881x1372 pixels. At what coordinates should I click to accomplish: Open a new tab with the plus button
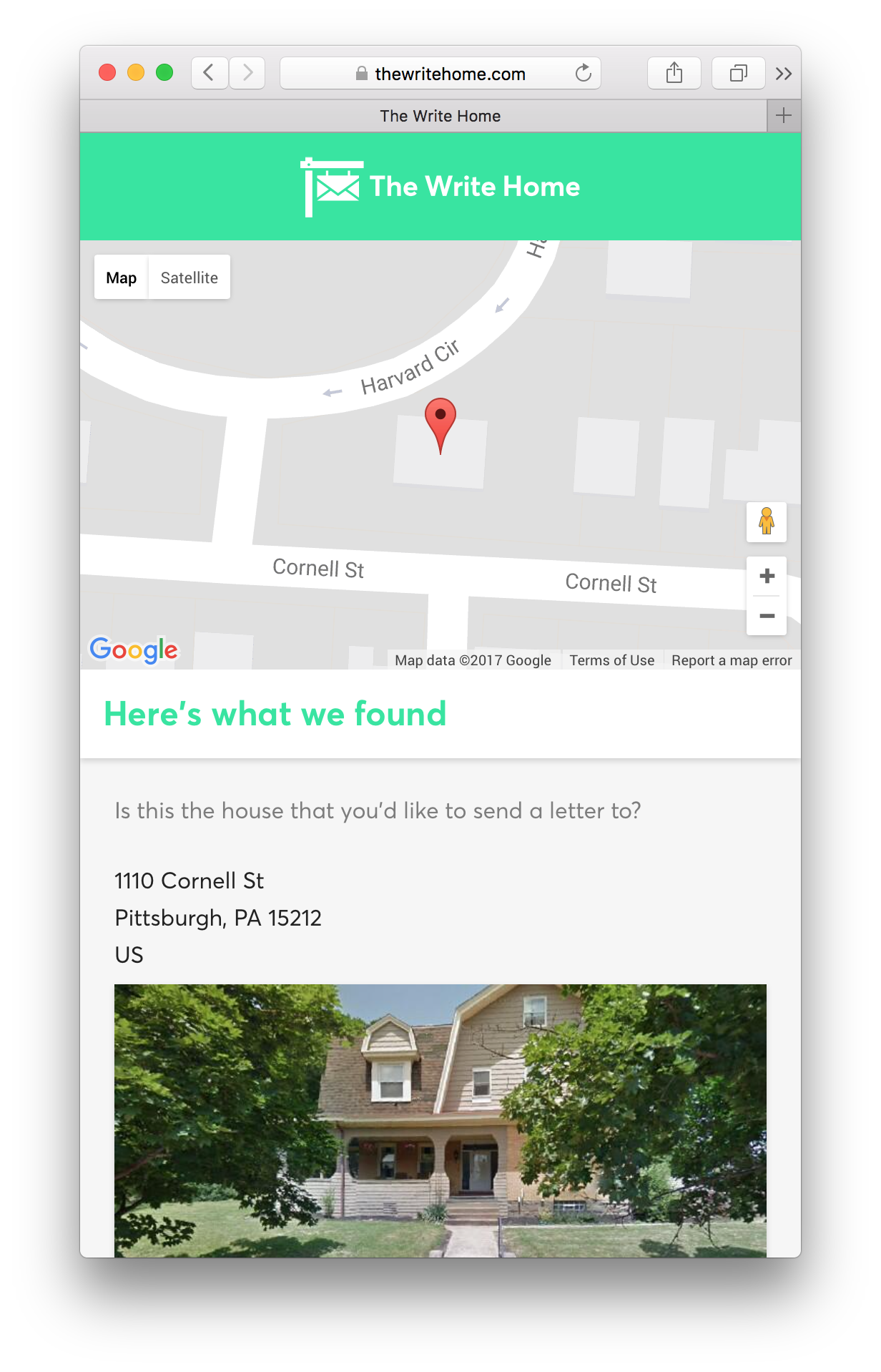coord(783,115)
